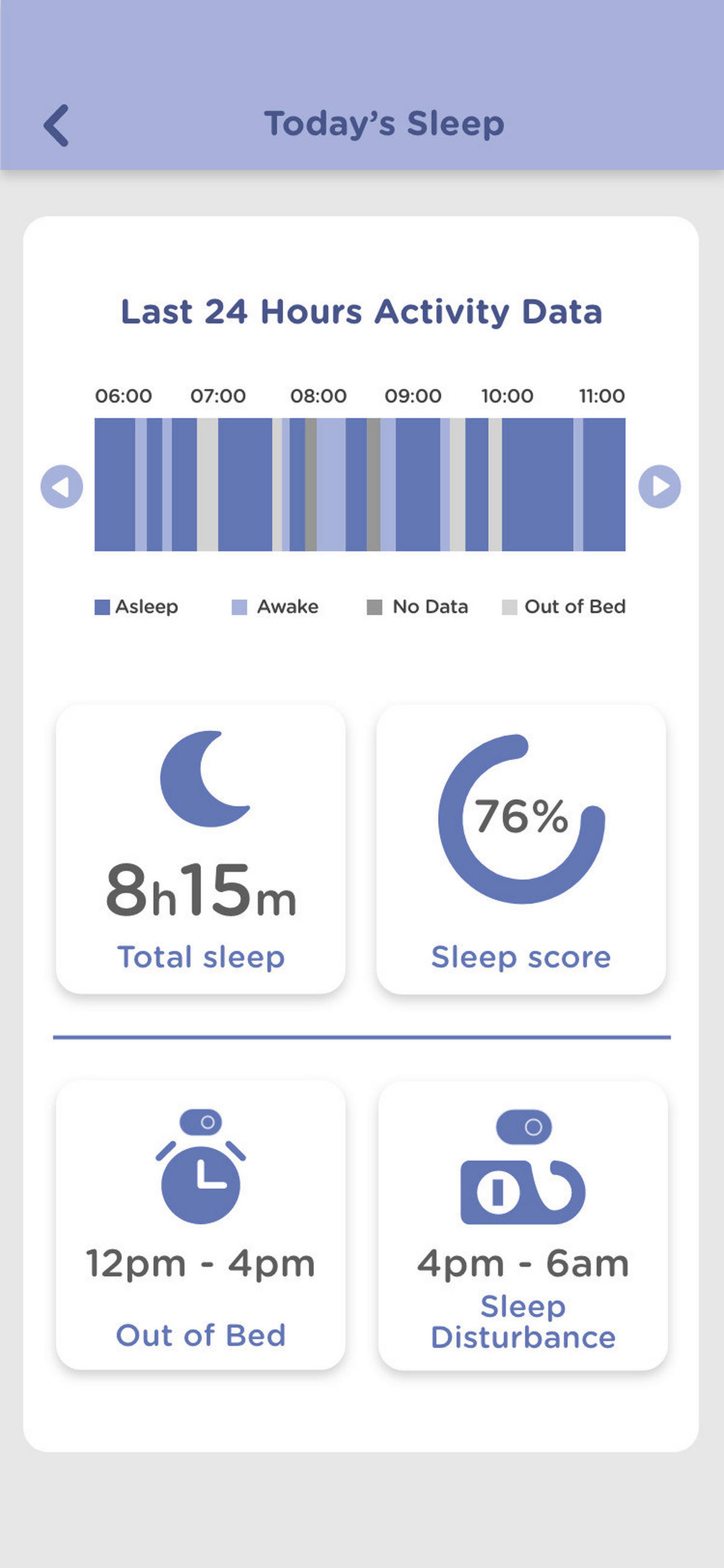Viewport: 724px width, 1568px height.
Task: Toggle the Out of Bed alarm switch
Action: (201, 1122)
